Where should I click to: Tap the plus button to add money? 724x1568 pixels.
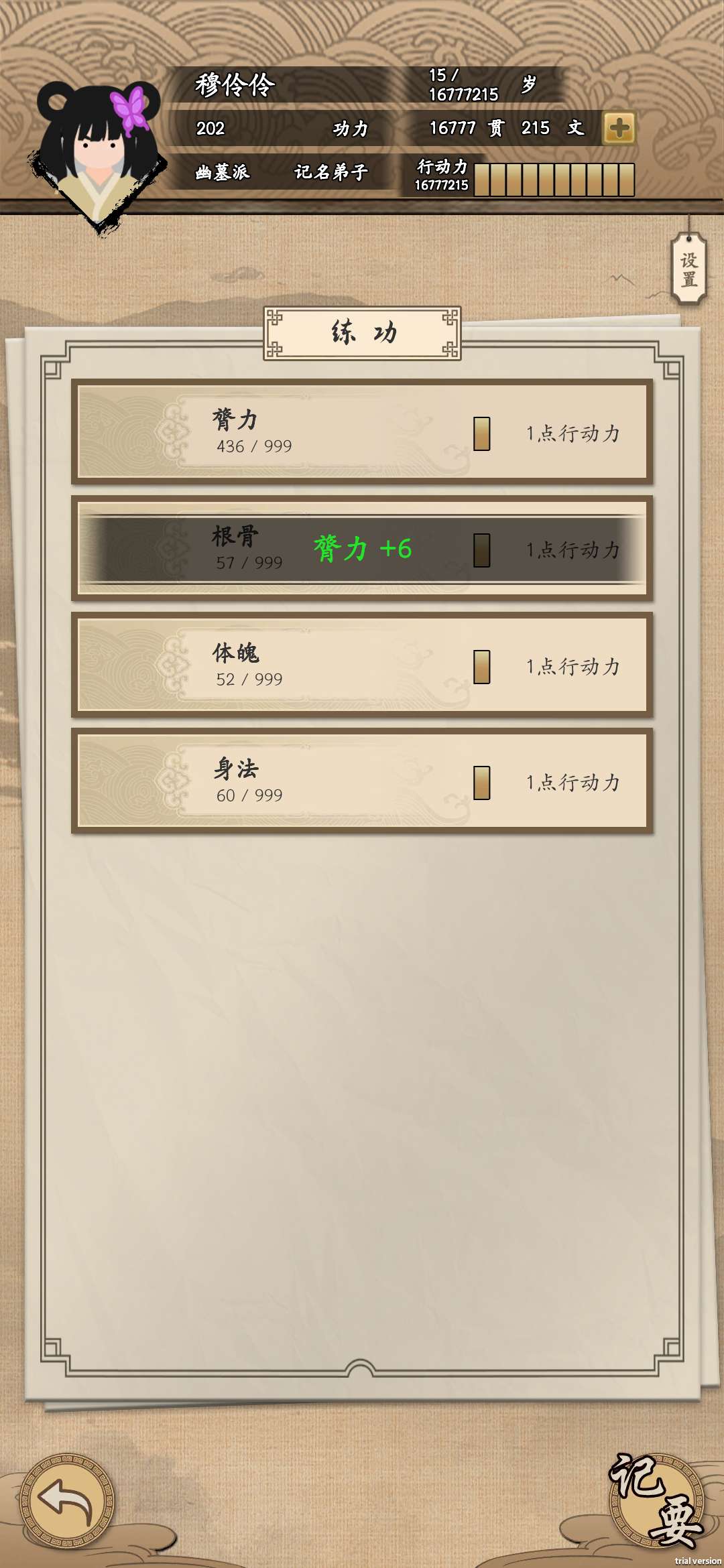coord(619,127)
